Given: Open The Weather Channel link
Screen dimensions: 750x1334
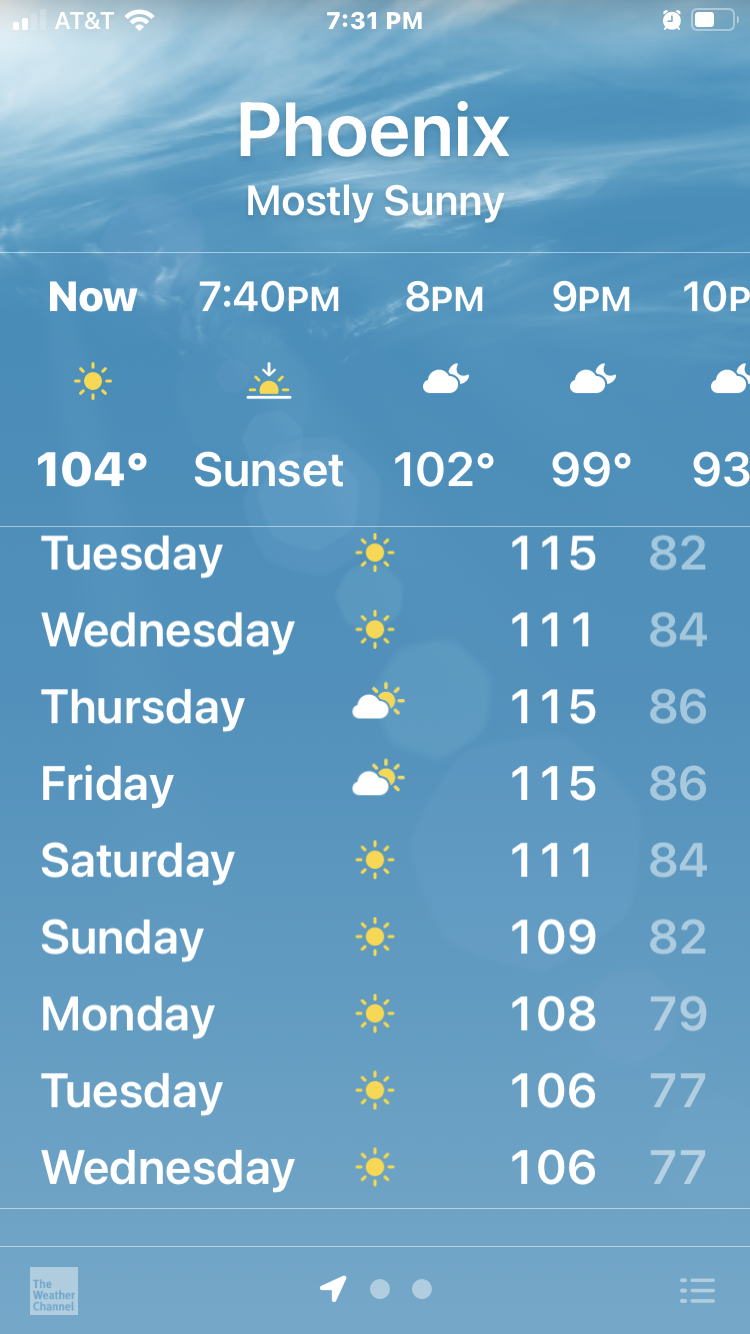Looking at the screenshot, I should tap(54, 1290).
